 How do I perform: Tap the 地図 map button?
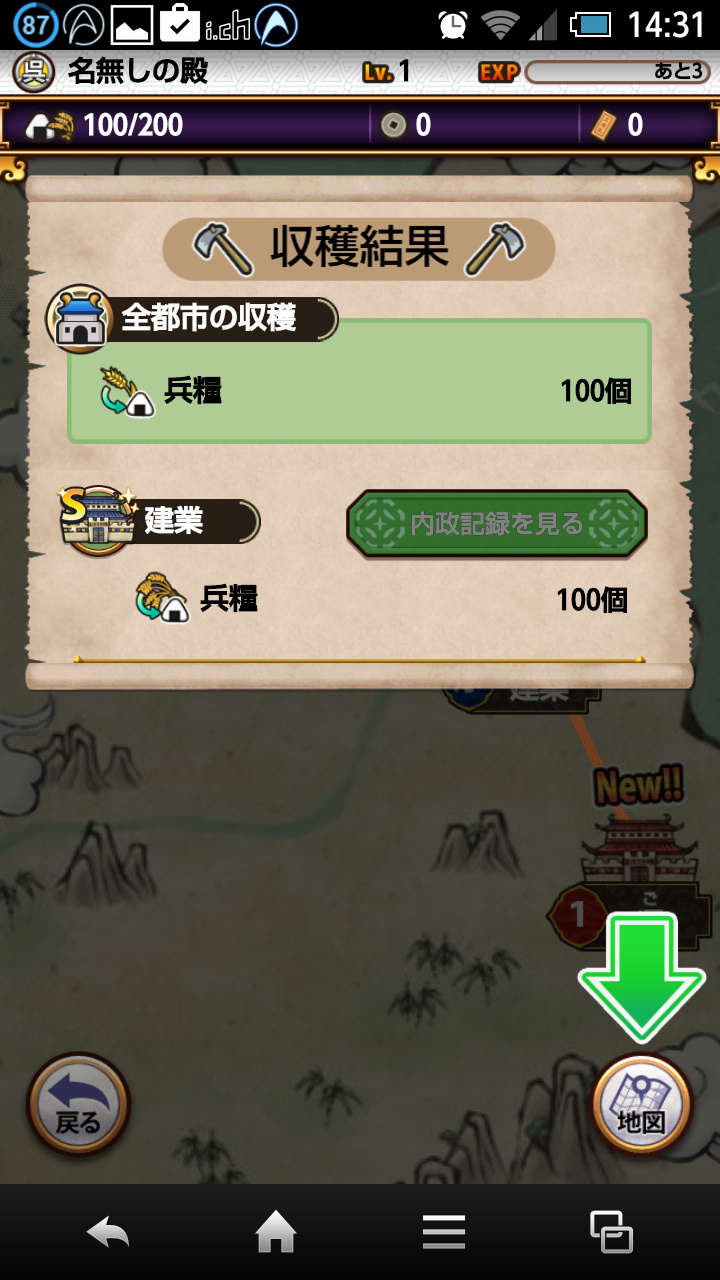click(641, 1105)
